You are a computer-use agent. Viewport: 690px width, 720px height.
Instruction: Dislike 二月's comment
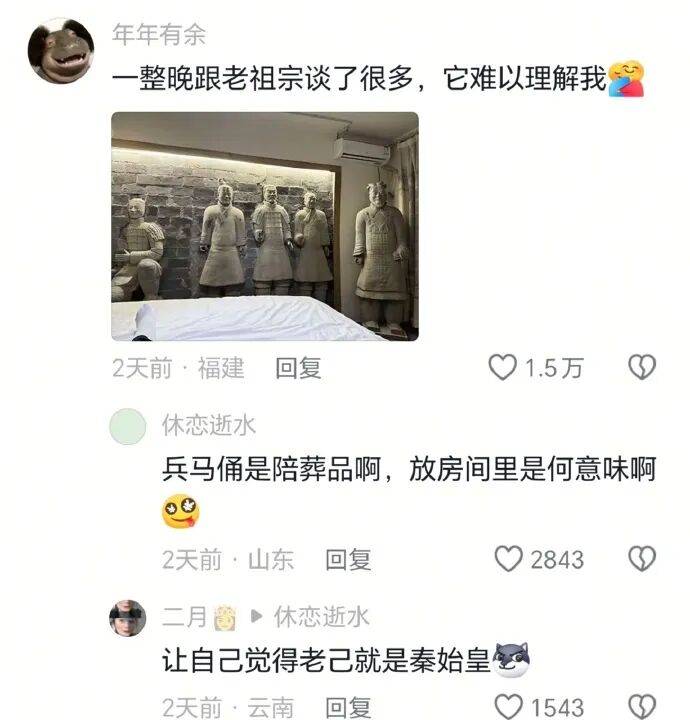(641, 706)
